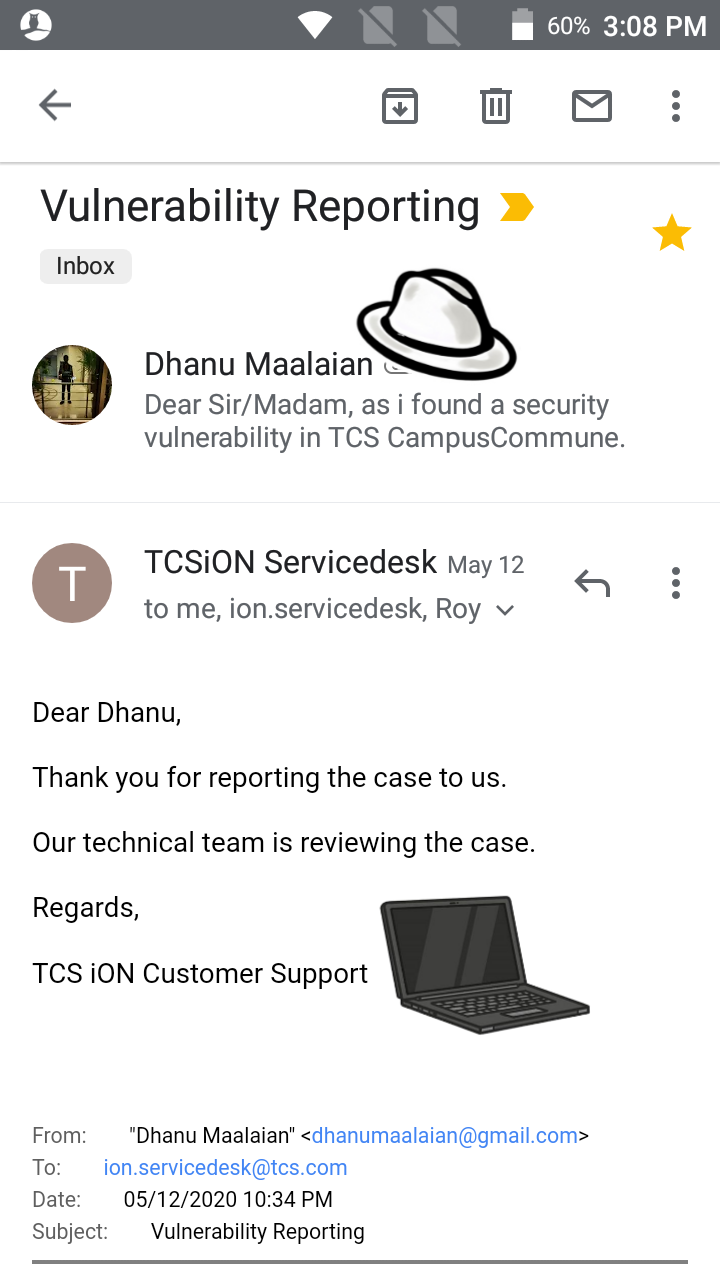
Task: Tap the Inbox label chip
Action: (86, 266)
